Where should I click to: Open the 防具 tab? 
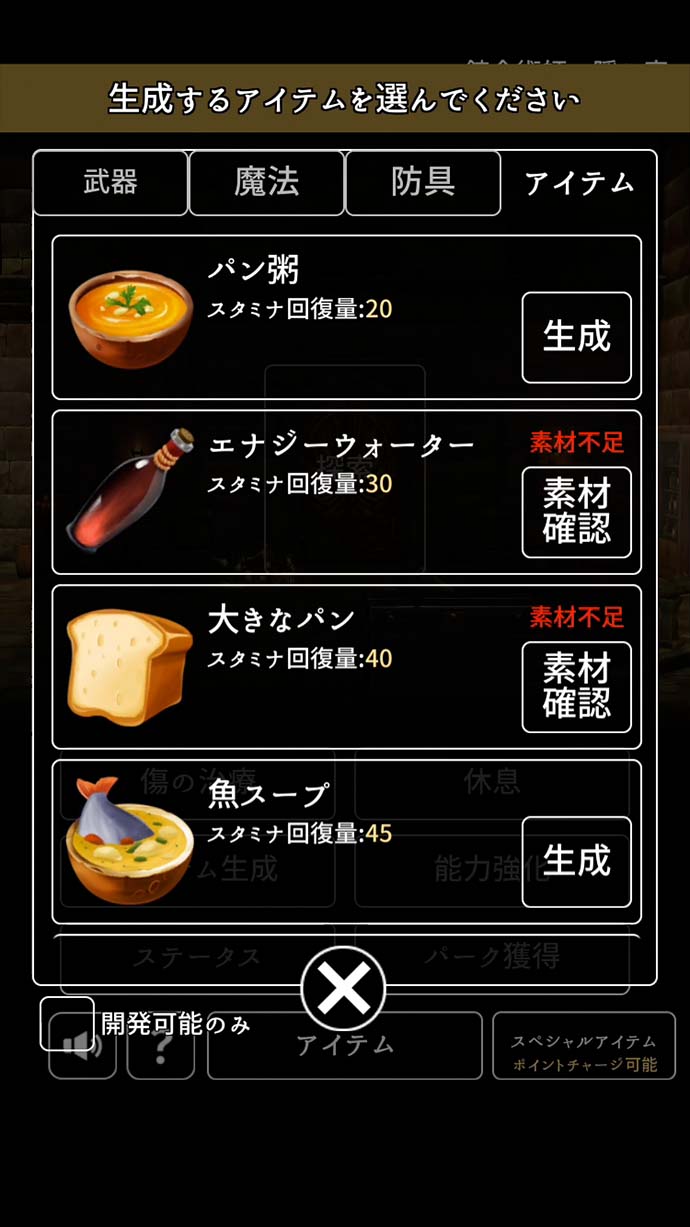click(423, 182)
